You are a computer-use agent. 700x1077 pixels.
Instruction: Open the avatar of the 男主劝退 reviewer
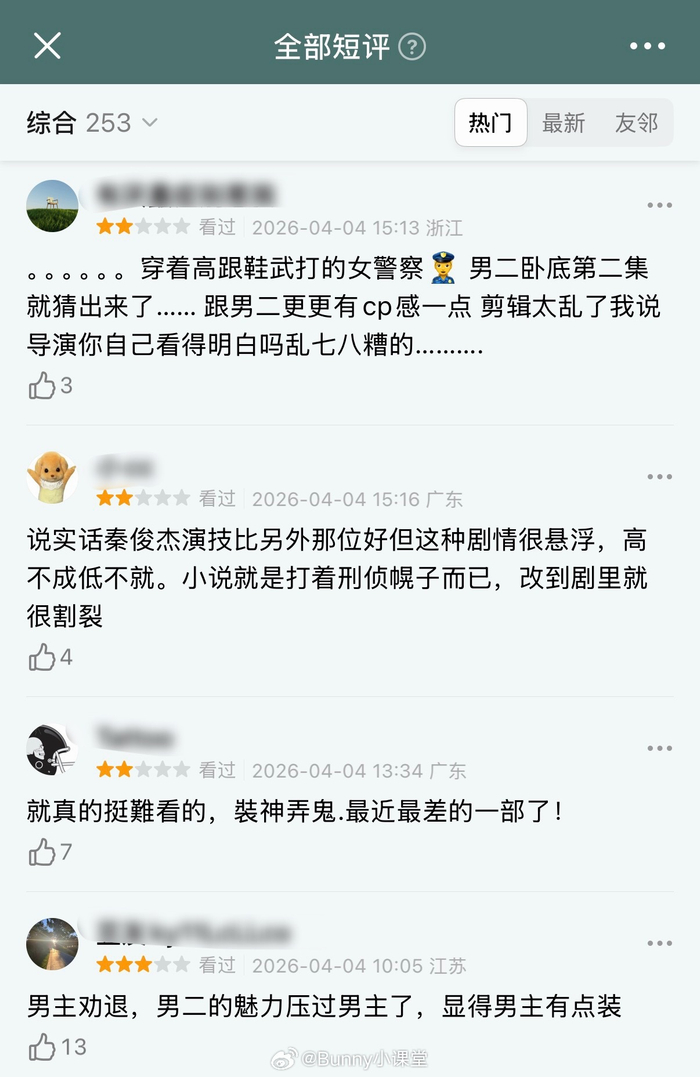tap(52, 943)
